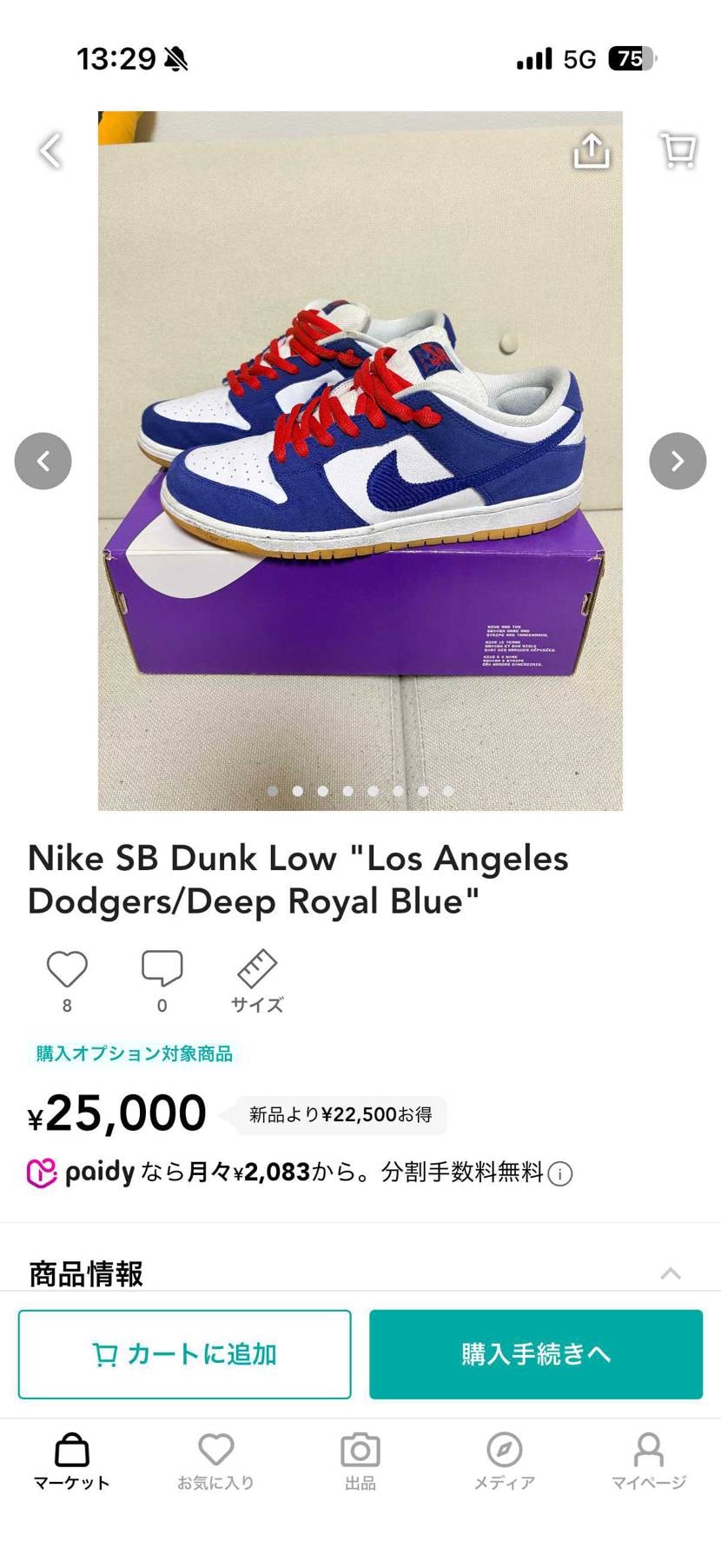Viewport: 721px width, 1568px height.
Task: Show the next product photo
Action: [x=678, y=461]
